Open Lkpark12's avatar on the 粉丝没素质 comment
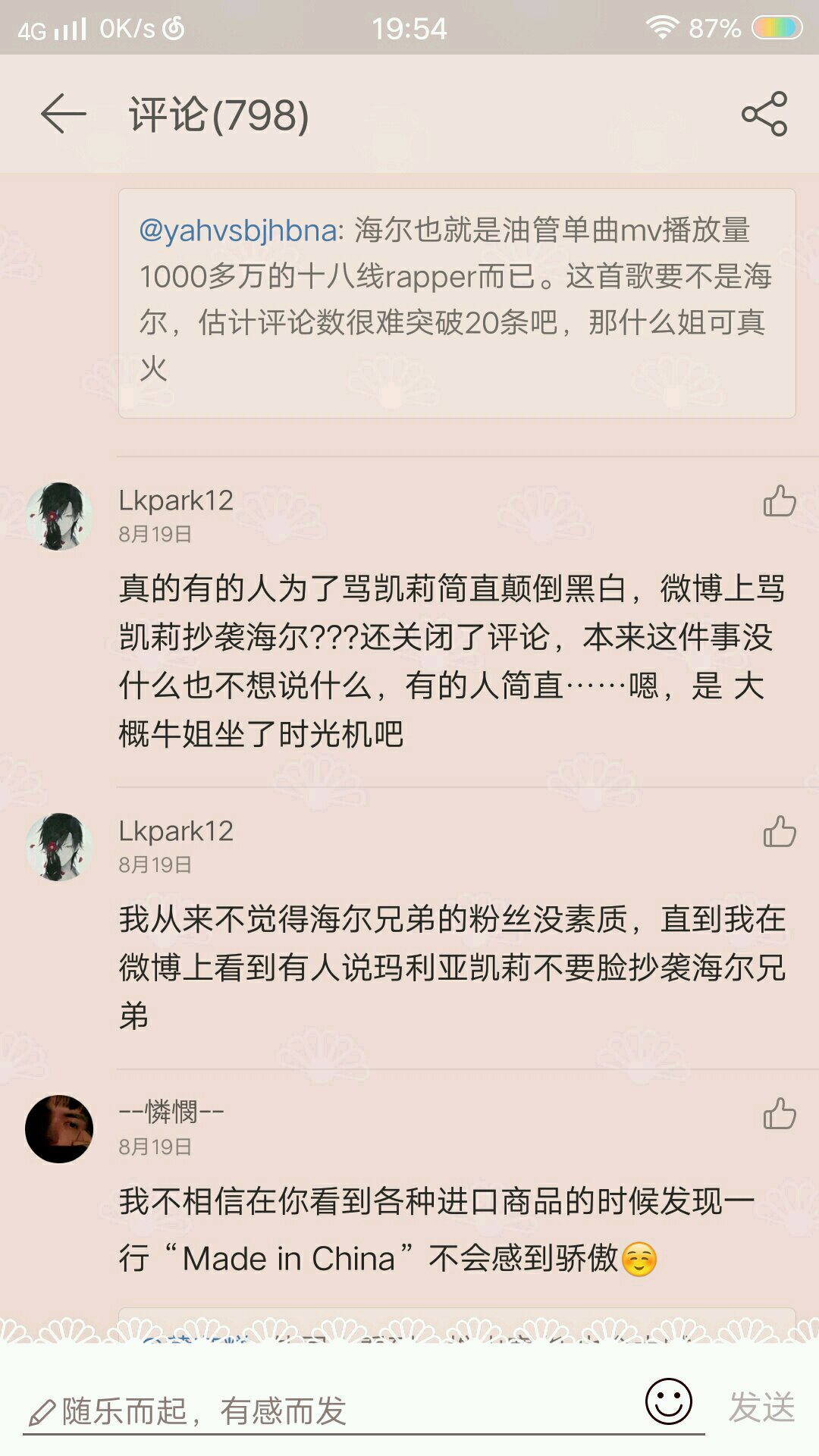The width and height of the screenshot is (819, 1456). pos(59,847)
